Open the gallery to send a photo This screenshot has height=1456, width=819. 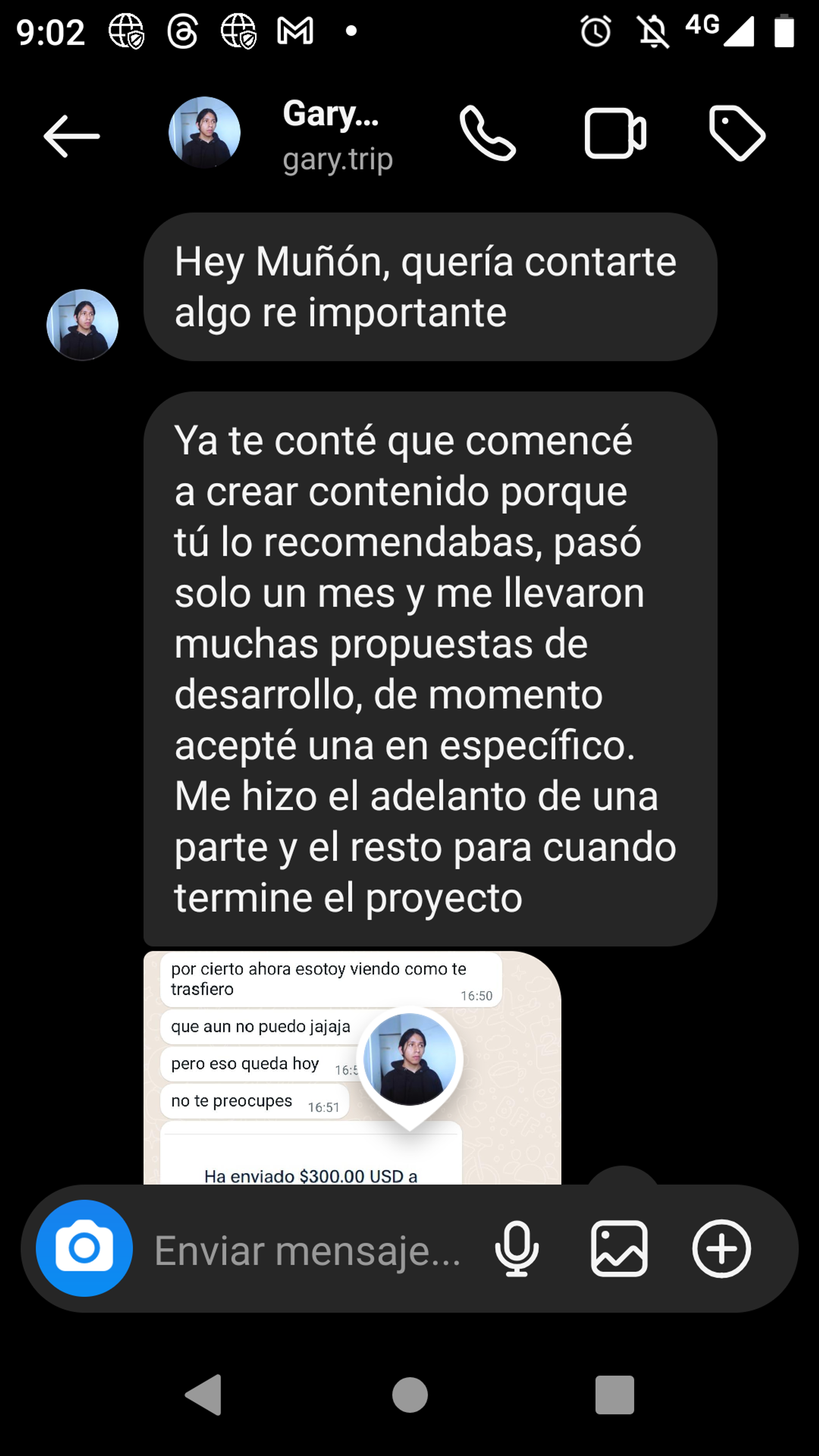619,1248
